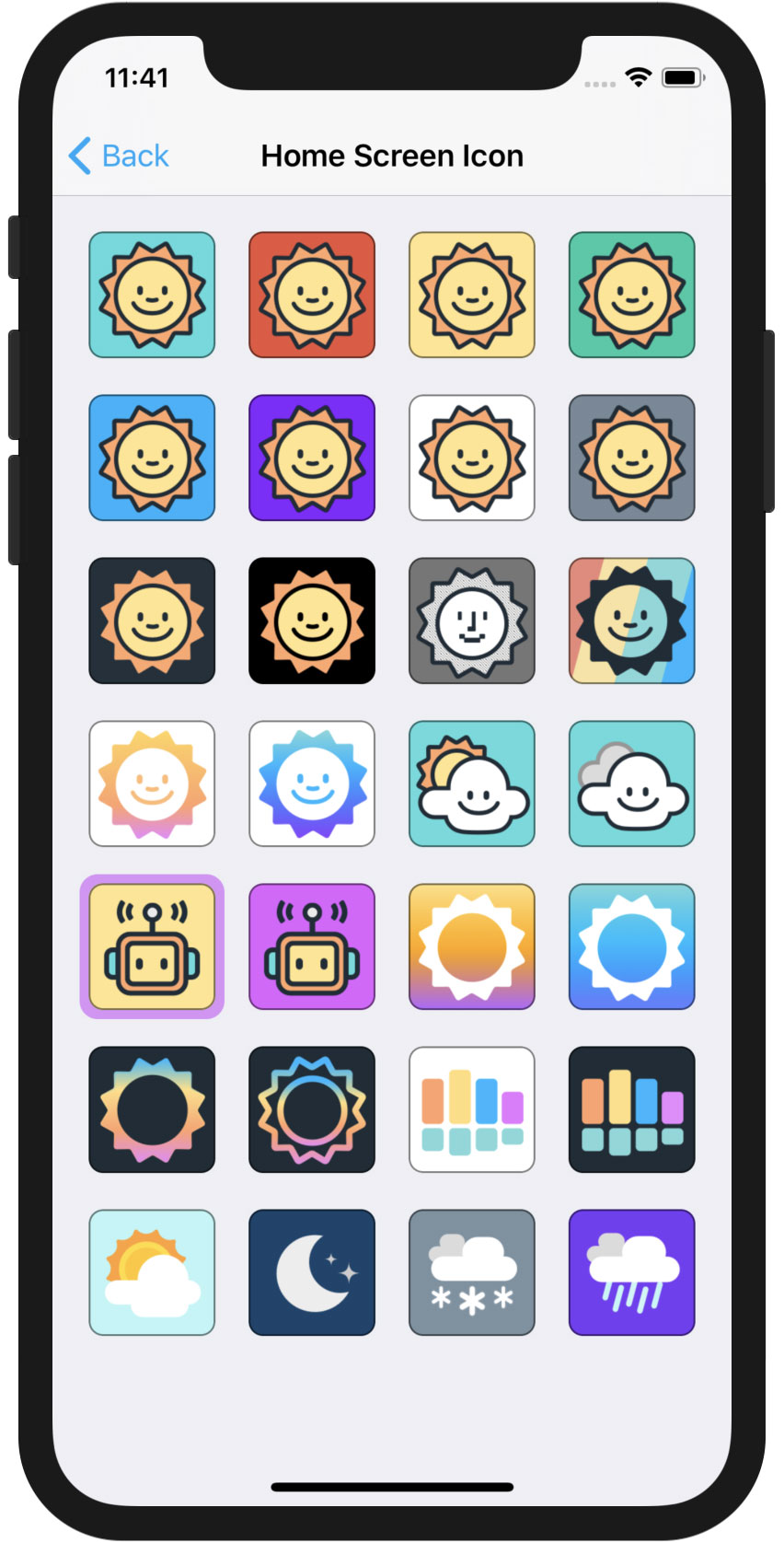The width and height of the screenshot is (784, 1543).
Task: Select the red background sun icon
Action: point(312,295)
